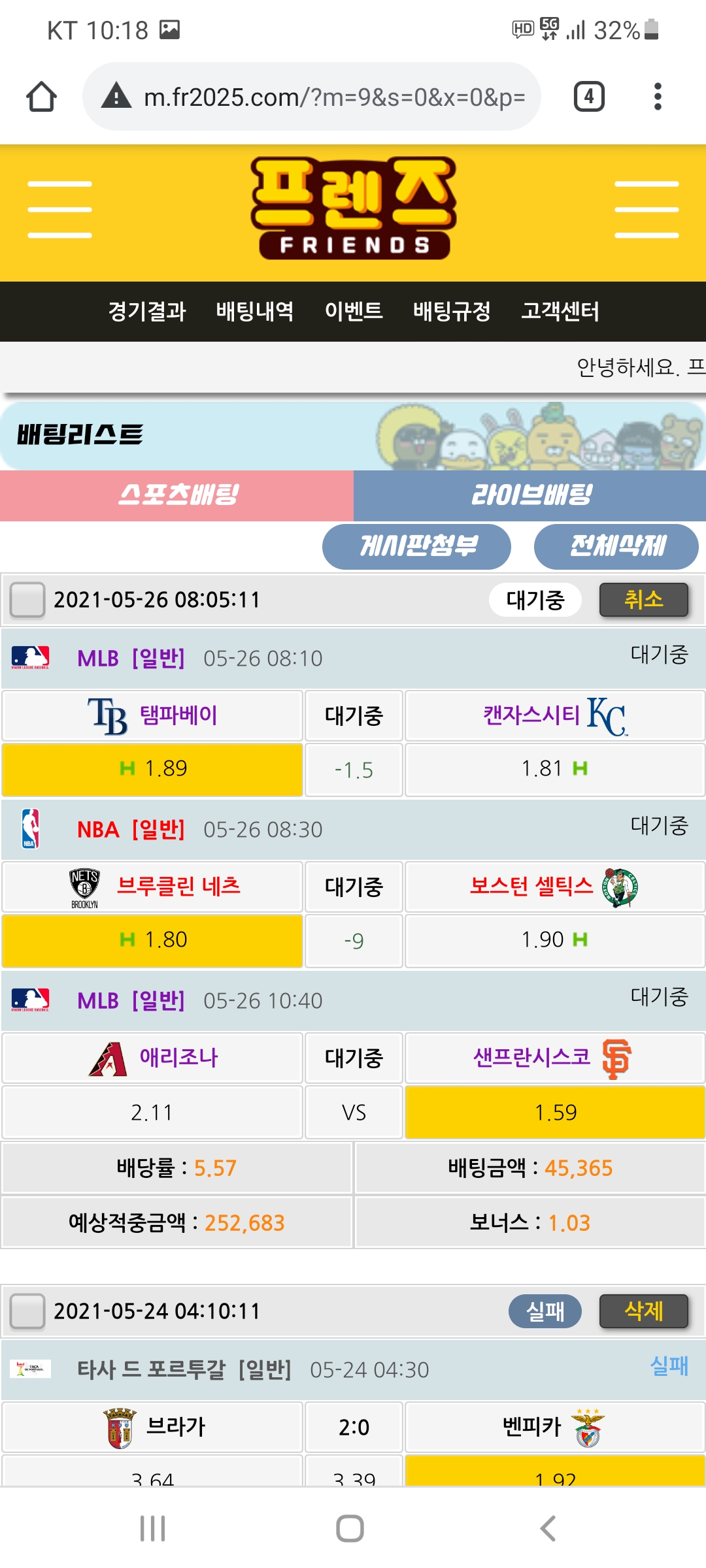Delete the failed bet with 삭제

click(x=643, y=1311)
